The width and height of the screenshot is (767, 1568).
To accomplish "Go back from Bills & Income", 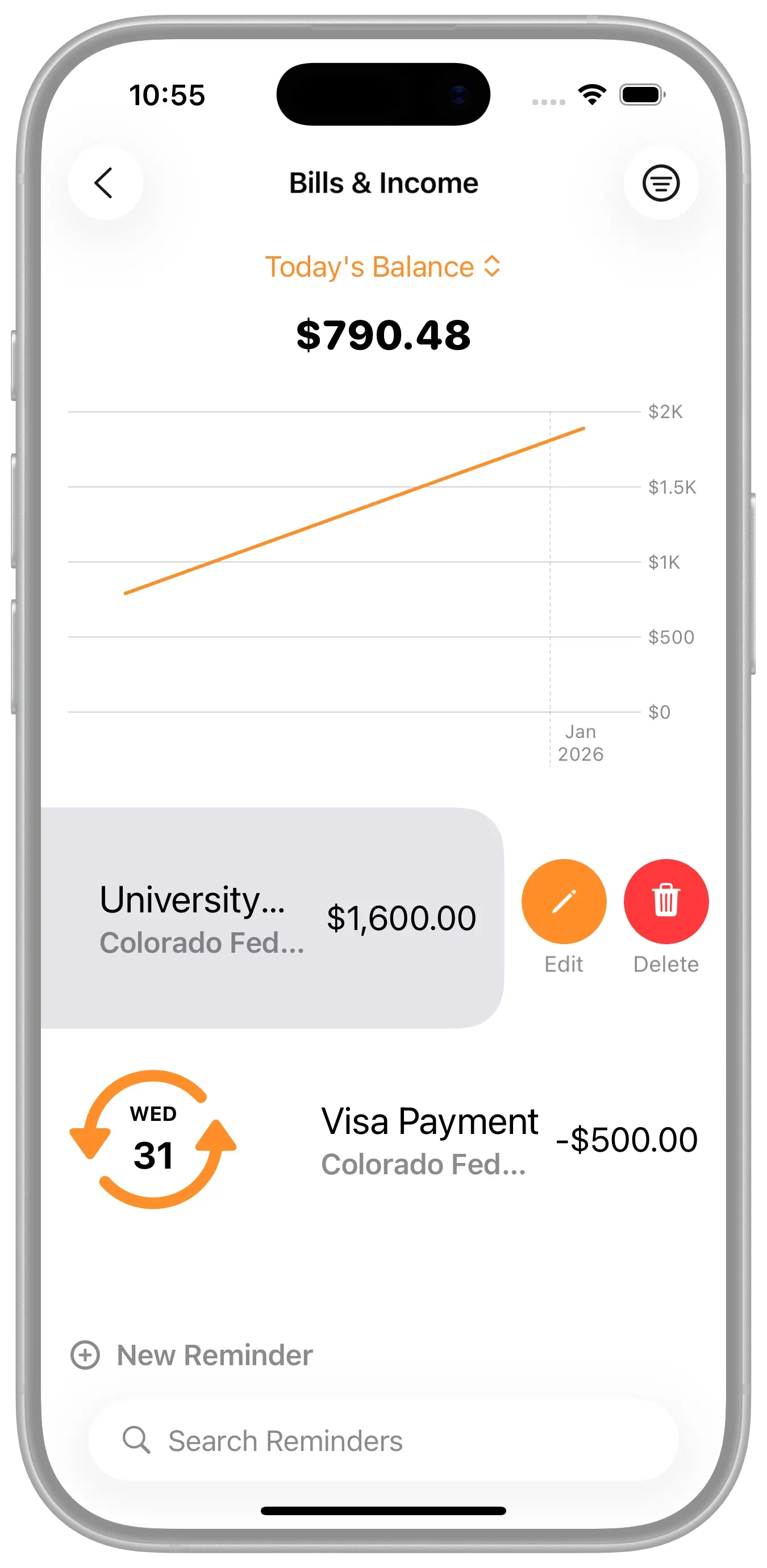I will click(105, 182).
